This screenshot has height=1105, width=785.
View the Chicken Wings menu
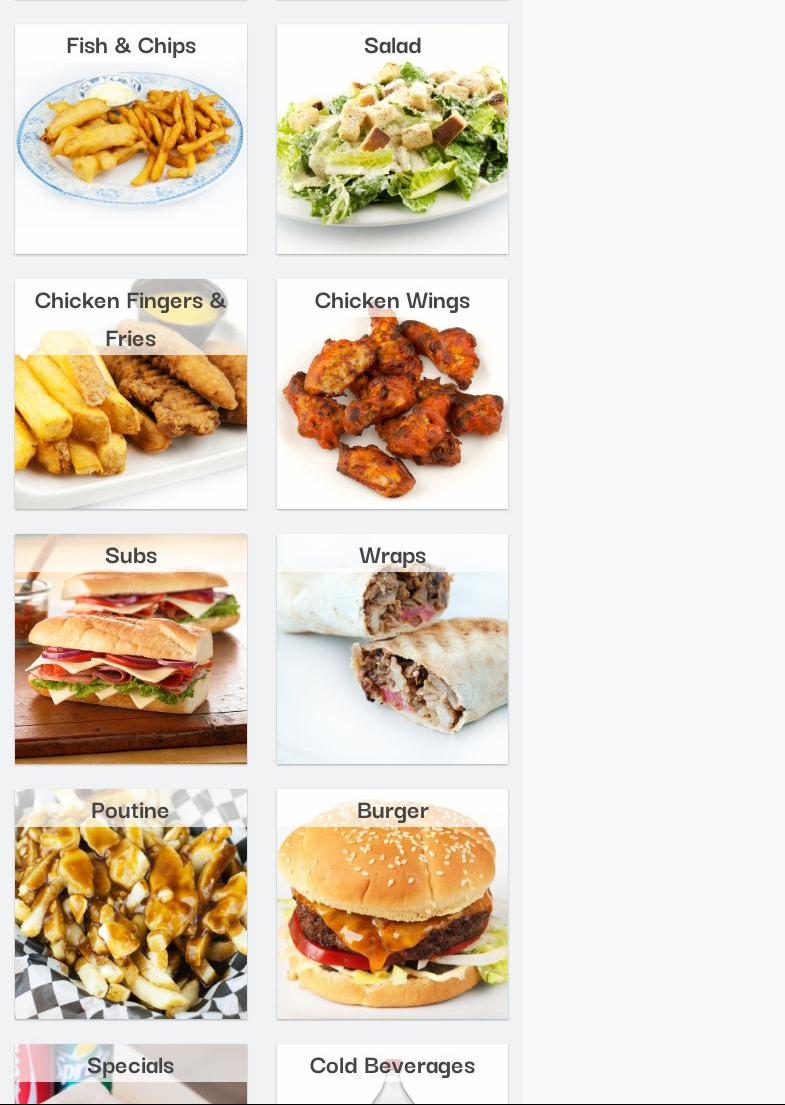(x=392, y=394)
